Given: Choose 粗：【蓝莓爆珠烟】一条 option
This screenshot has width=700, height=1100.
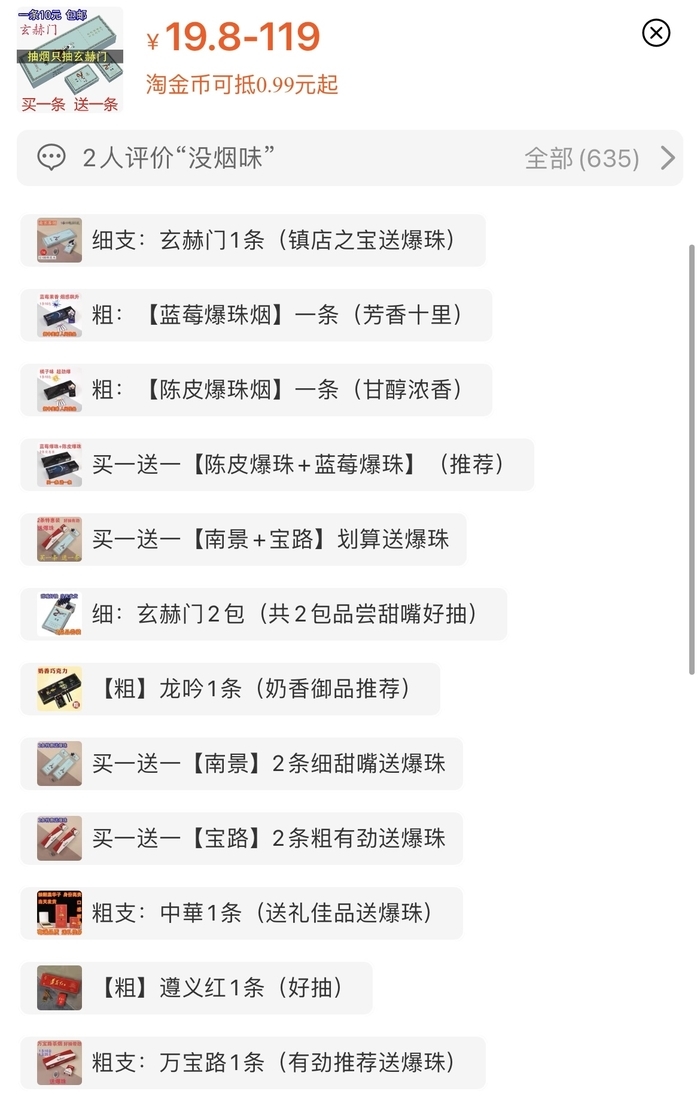Looking at the screenshot, I should tap(256, 315).
